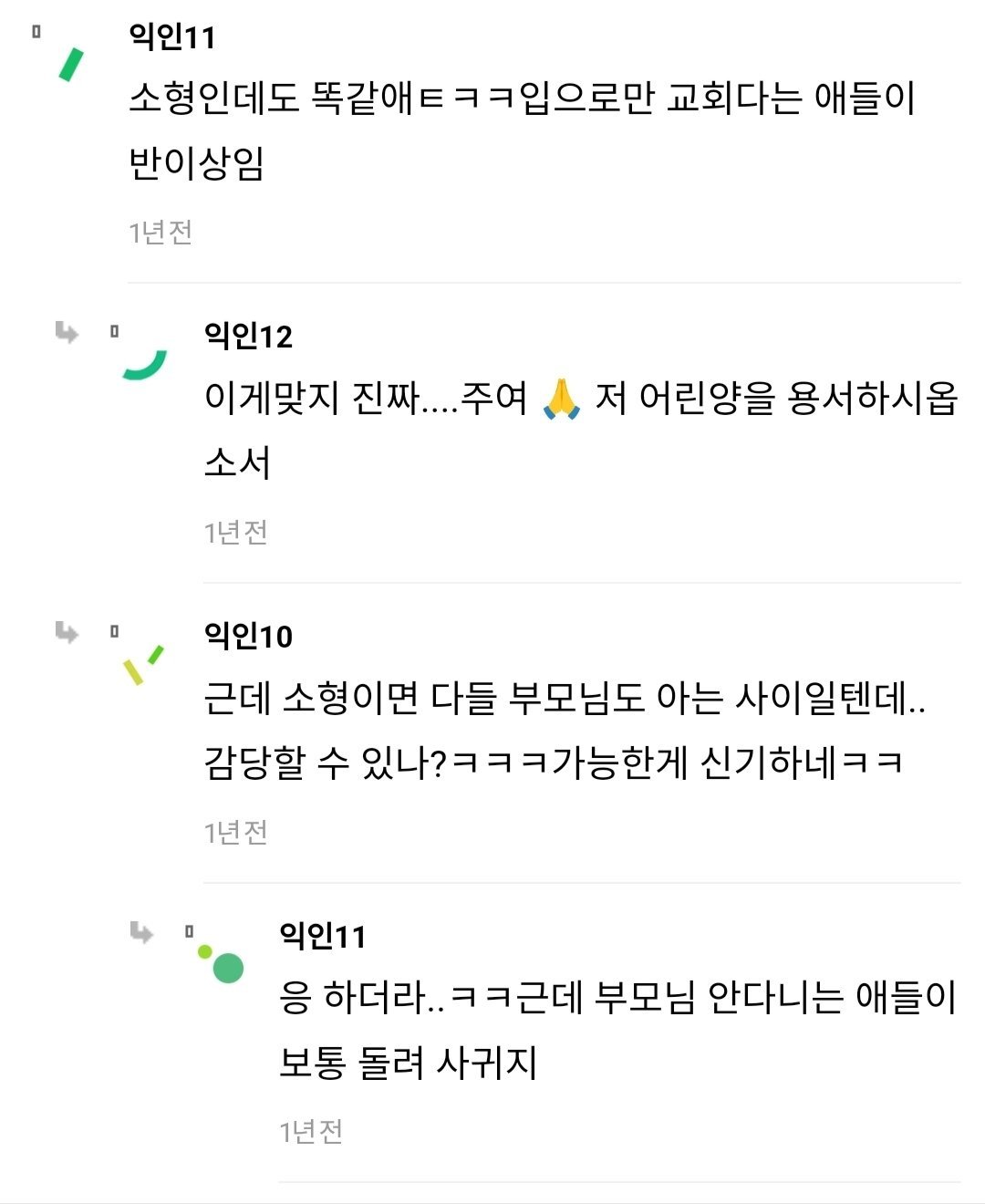Tap 익인11's reply starting with 응 하더라
Image resolution: width=985 pixels, height=1204 pixels.
[x=617, y=1030]
